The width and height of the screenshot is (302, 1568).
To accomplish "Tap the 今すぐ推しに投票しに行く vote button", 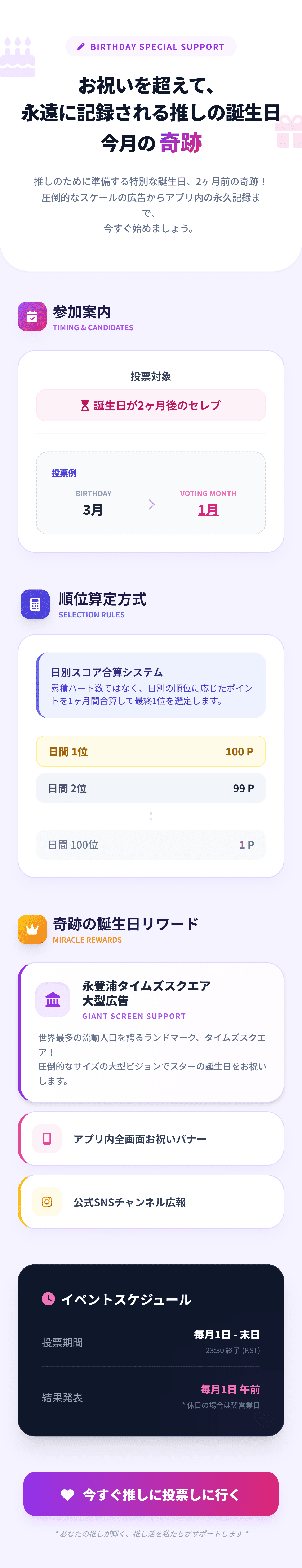I will [151, 1494].
